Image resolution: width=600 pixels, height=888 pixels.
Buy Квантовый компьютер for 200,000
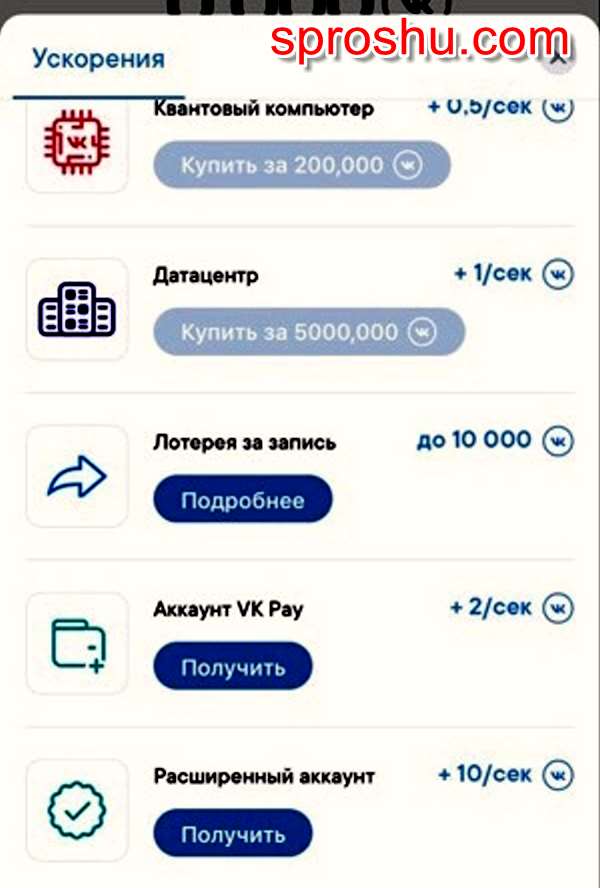(301, 165)
